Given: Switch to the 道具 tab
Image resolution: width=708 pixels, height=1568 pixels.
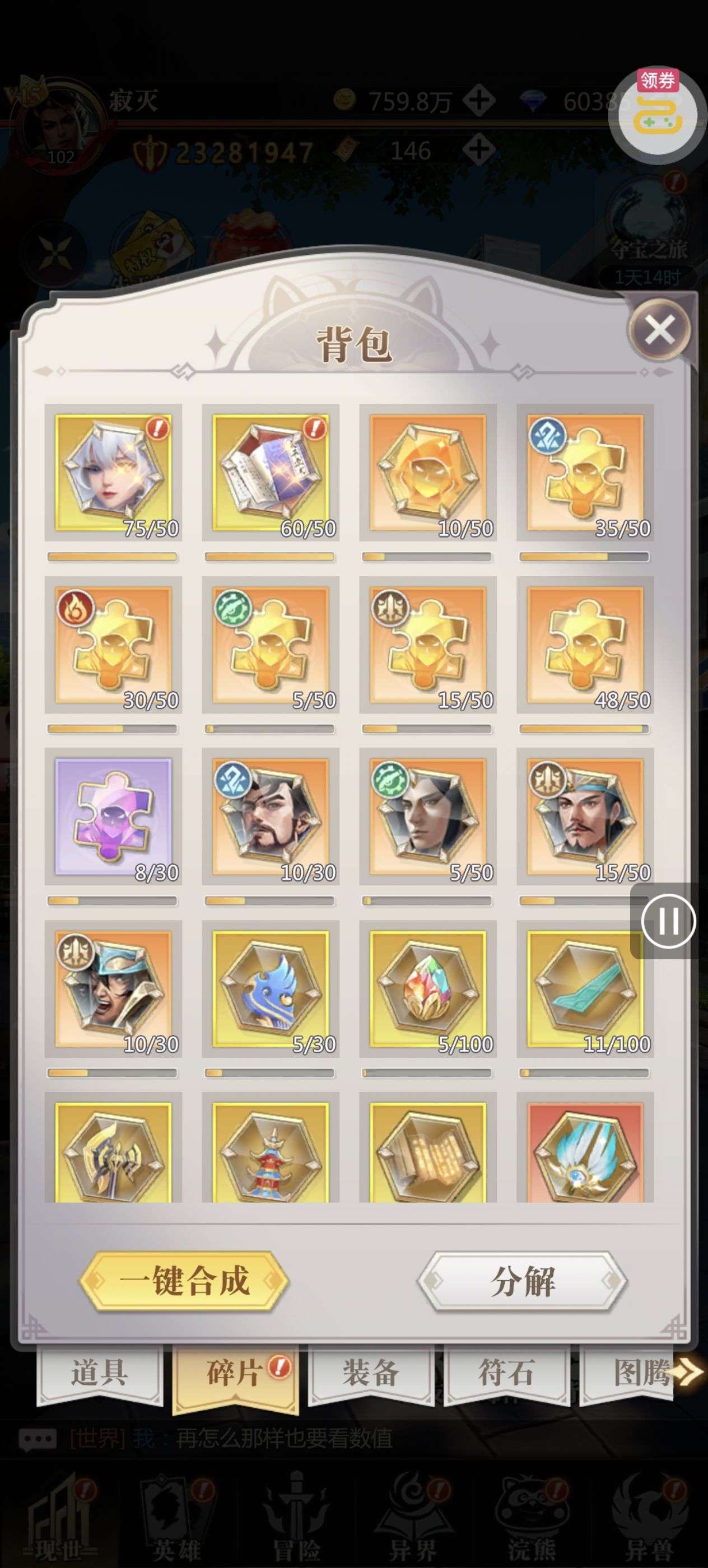Looking at the screenshot, I should click(x=99, y=1373).
